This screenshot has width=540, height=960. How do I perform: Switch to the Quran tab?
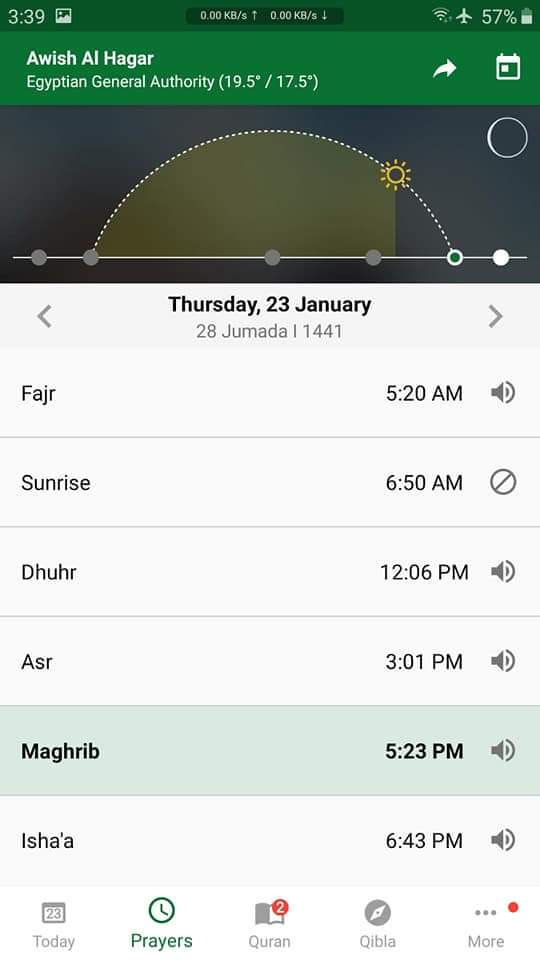(269, 924)
